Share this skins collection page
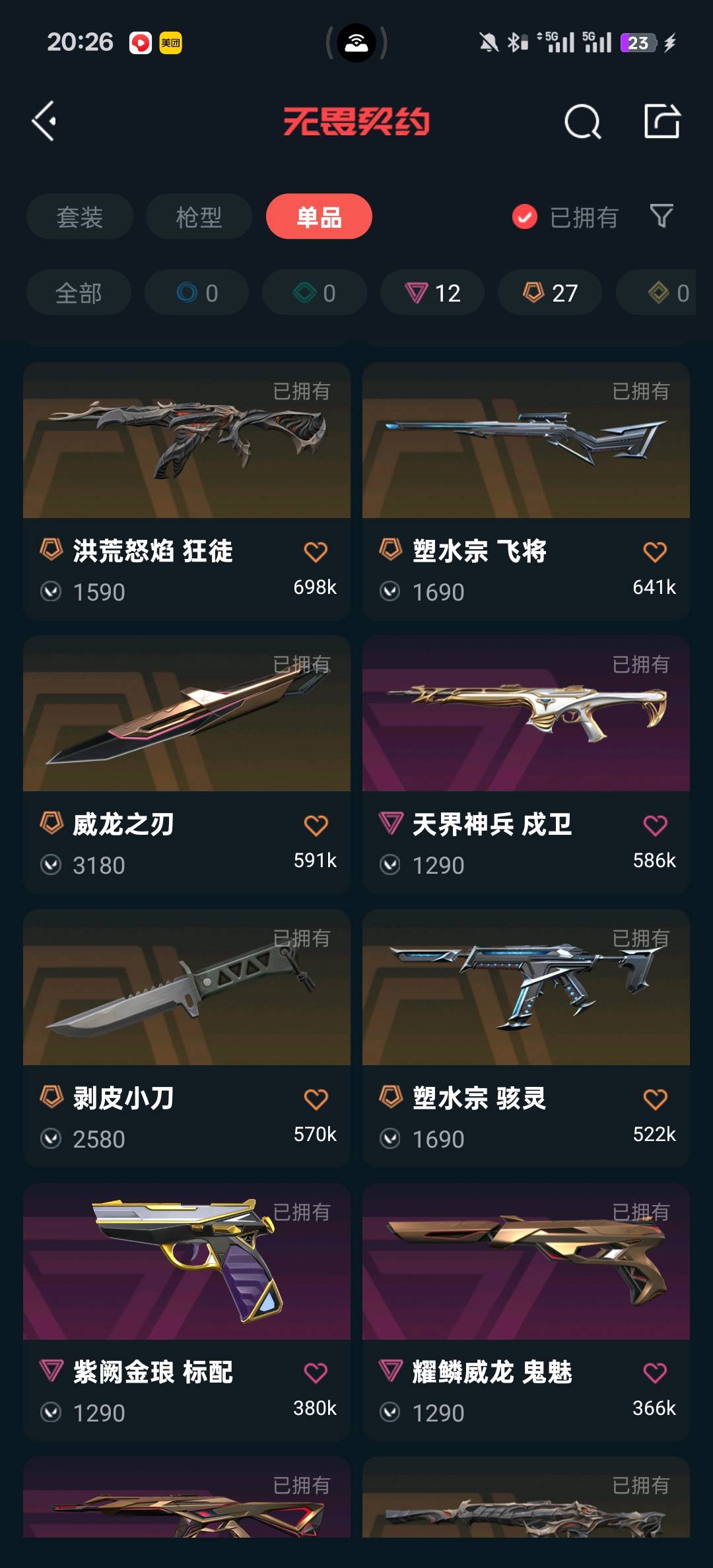Screen dimensions: 713x1568 coord(662,121)
